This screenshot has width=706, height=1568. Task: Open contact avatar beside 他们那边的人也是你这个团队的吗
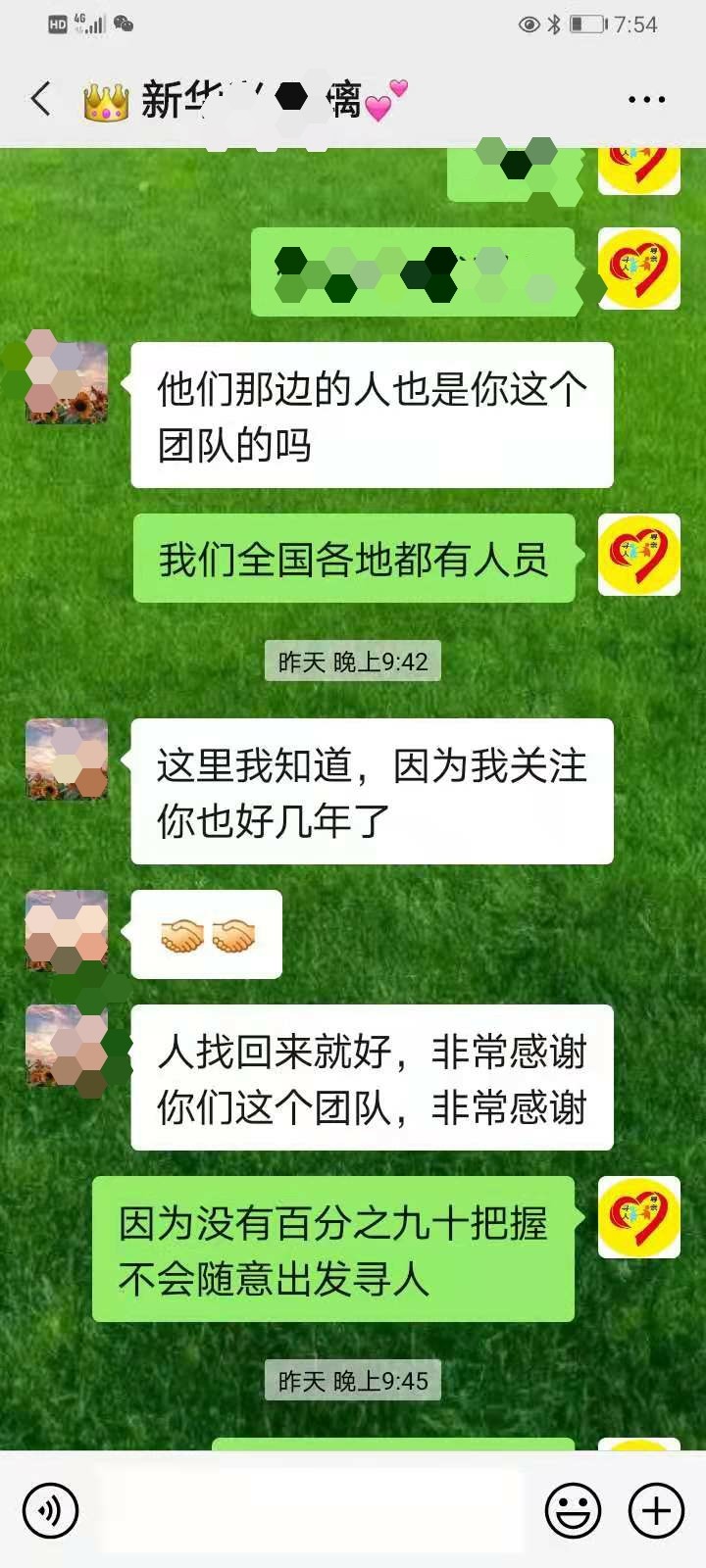click(67, 382)
